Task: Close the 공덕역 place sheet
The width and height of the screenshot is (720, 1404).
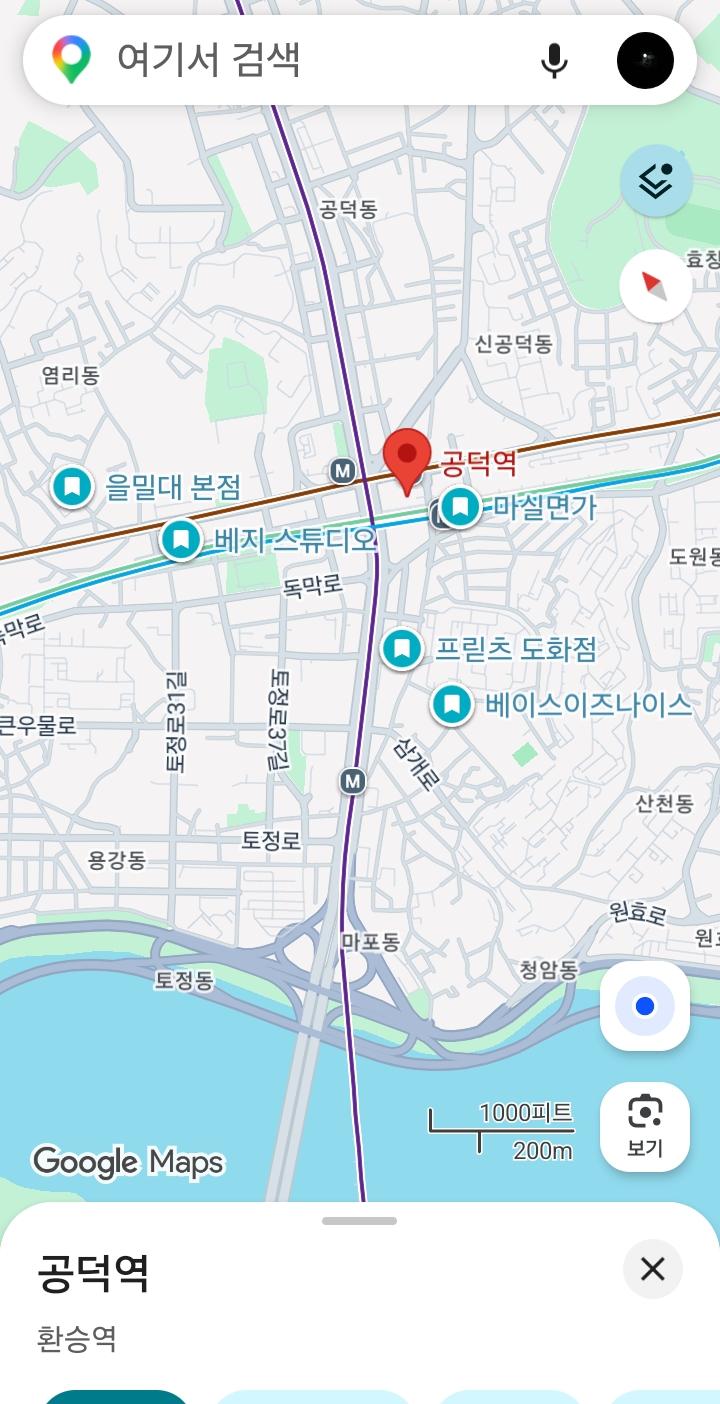Action: click(653, 1269)
